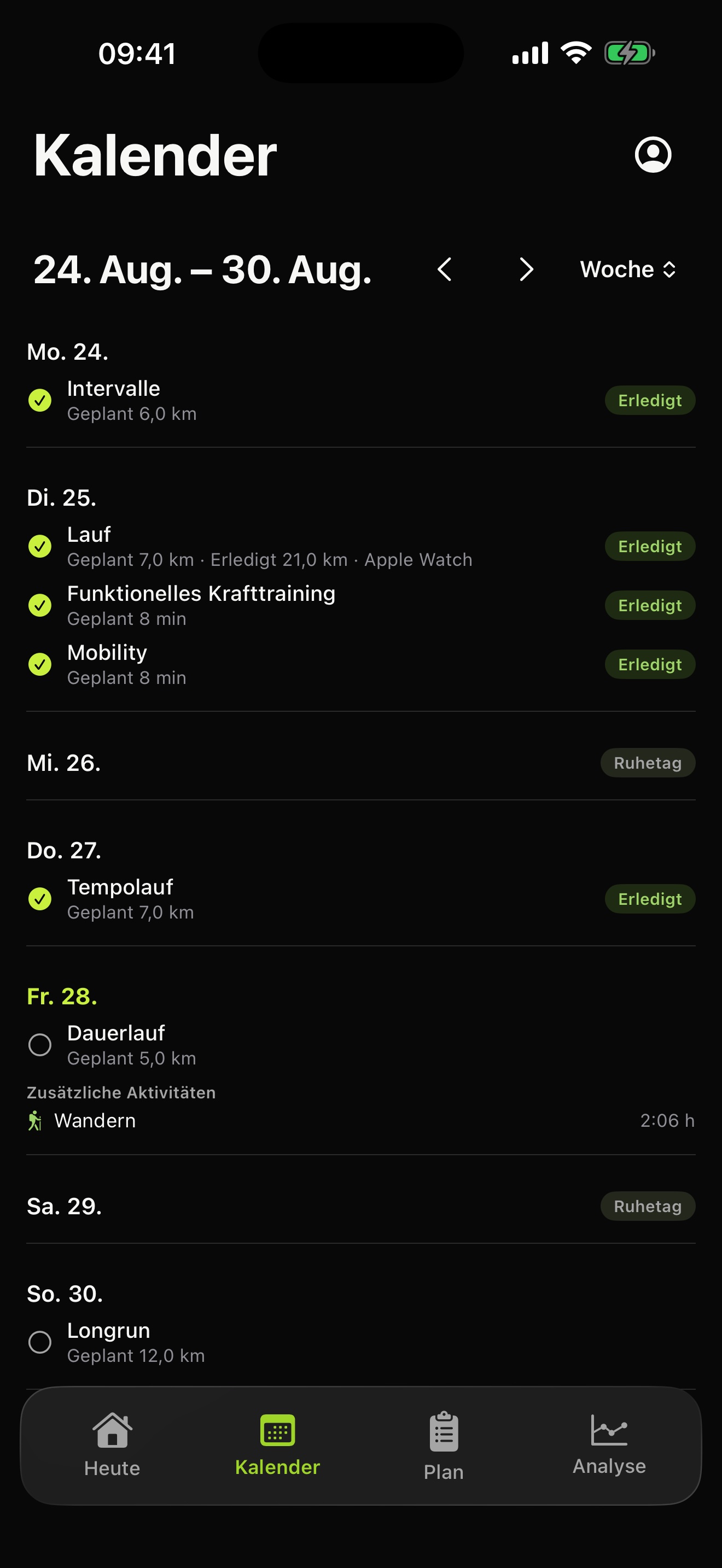722x1568 pixels.
Task: Go to the previous week
Action: pos(445,270)
